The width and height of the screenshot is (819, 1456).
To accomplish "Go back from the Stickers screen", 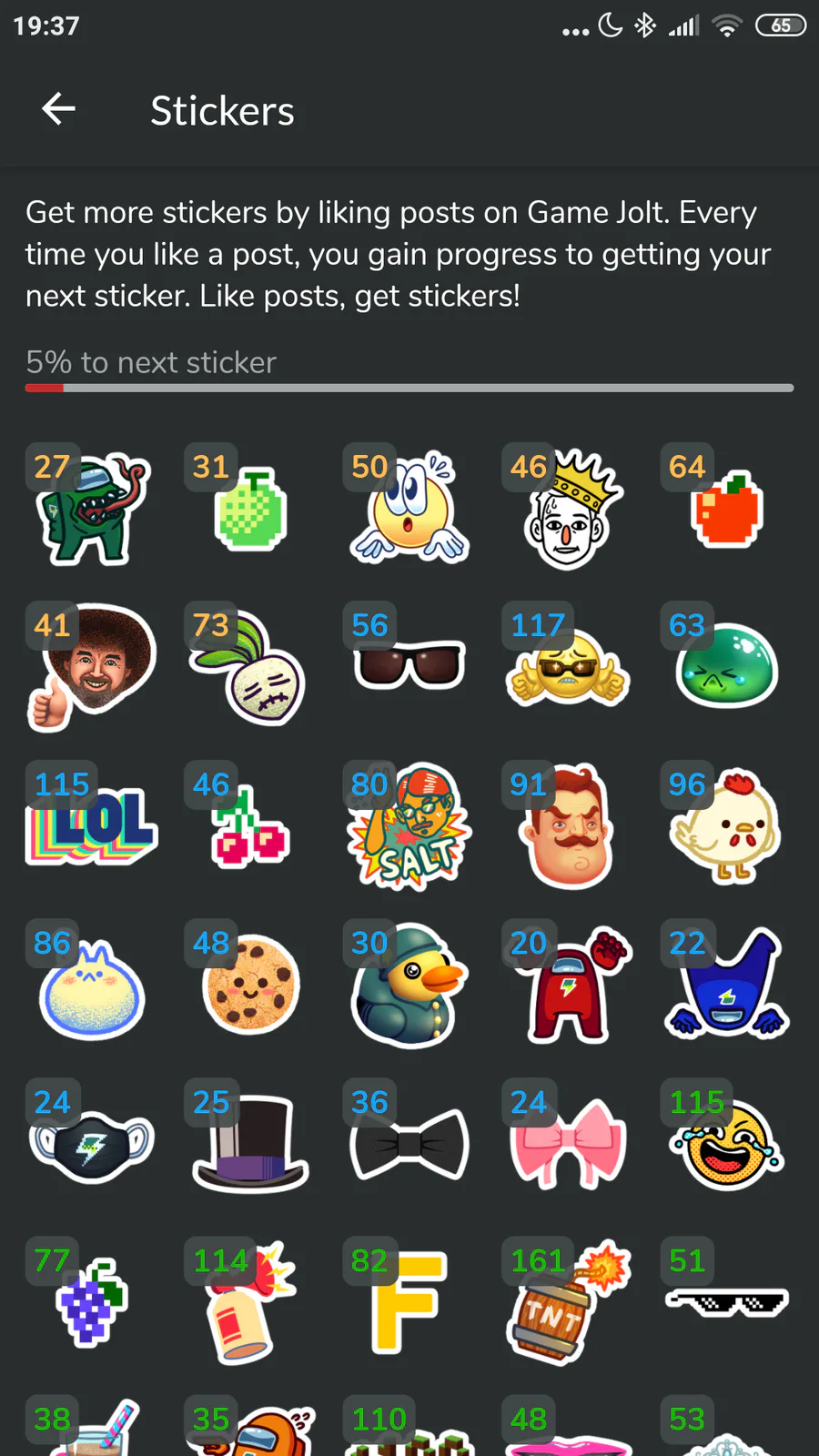I will coord(58,110).
